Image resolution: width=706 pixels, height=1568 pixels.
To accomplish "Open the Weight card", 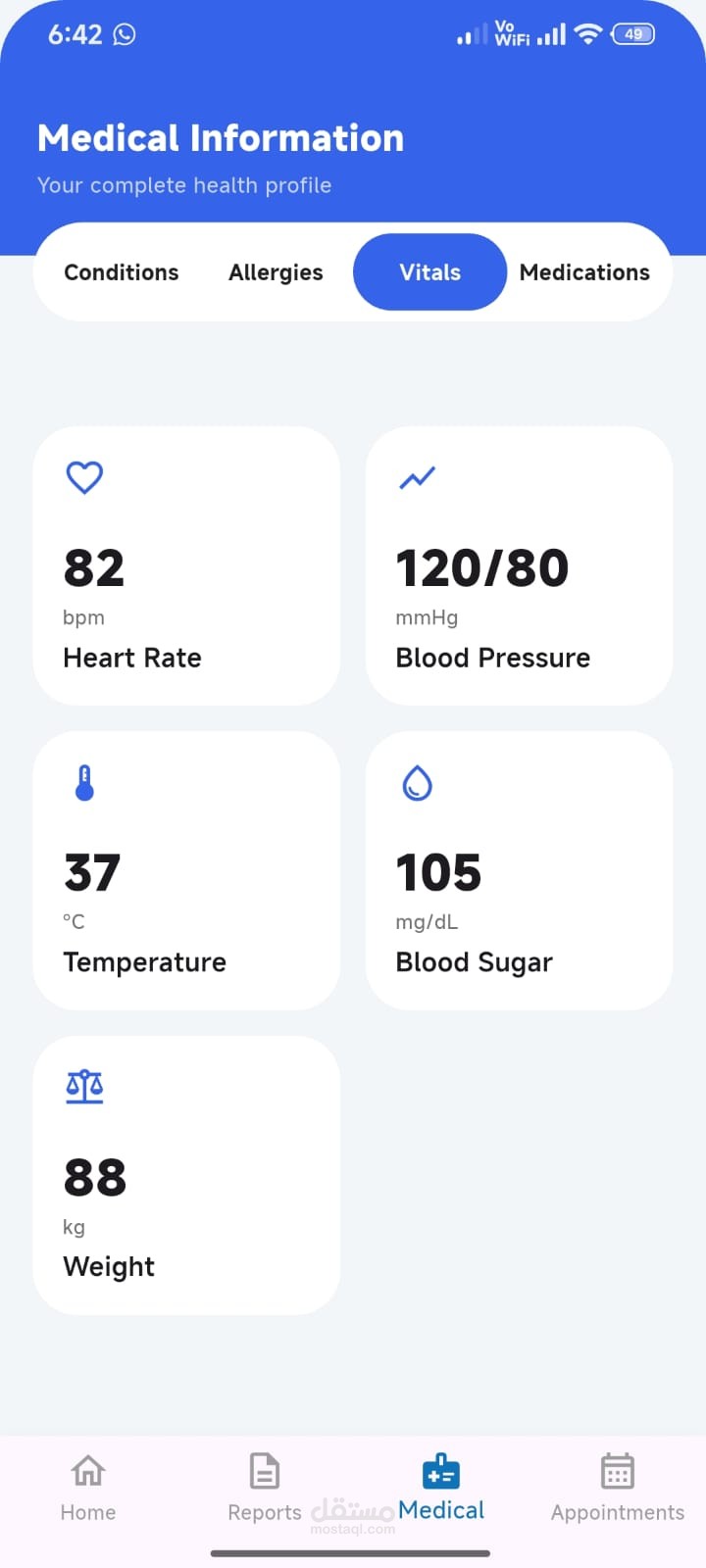I will click(x=186, y=1175).
